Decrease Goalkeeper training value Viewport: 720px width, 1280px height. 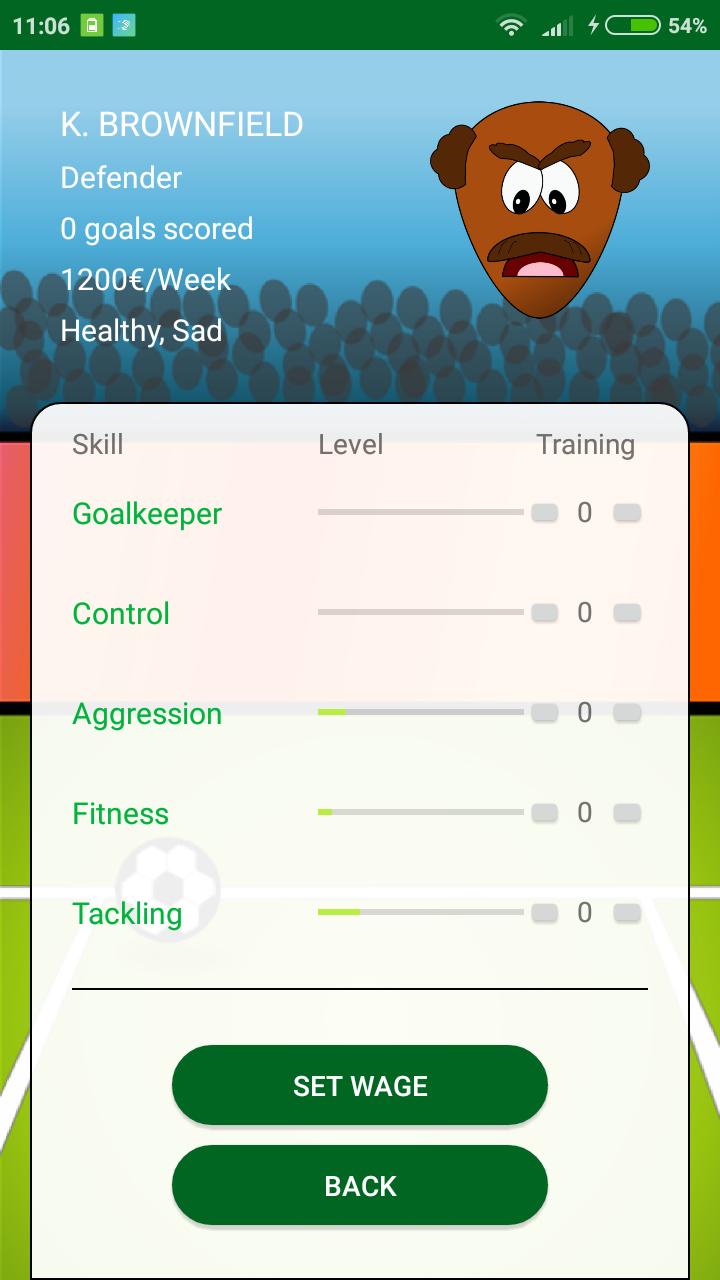544,513
